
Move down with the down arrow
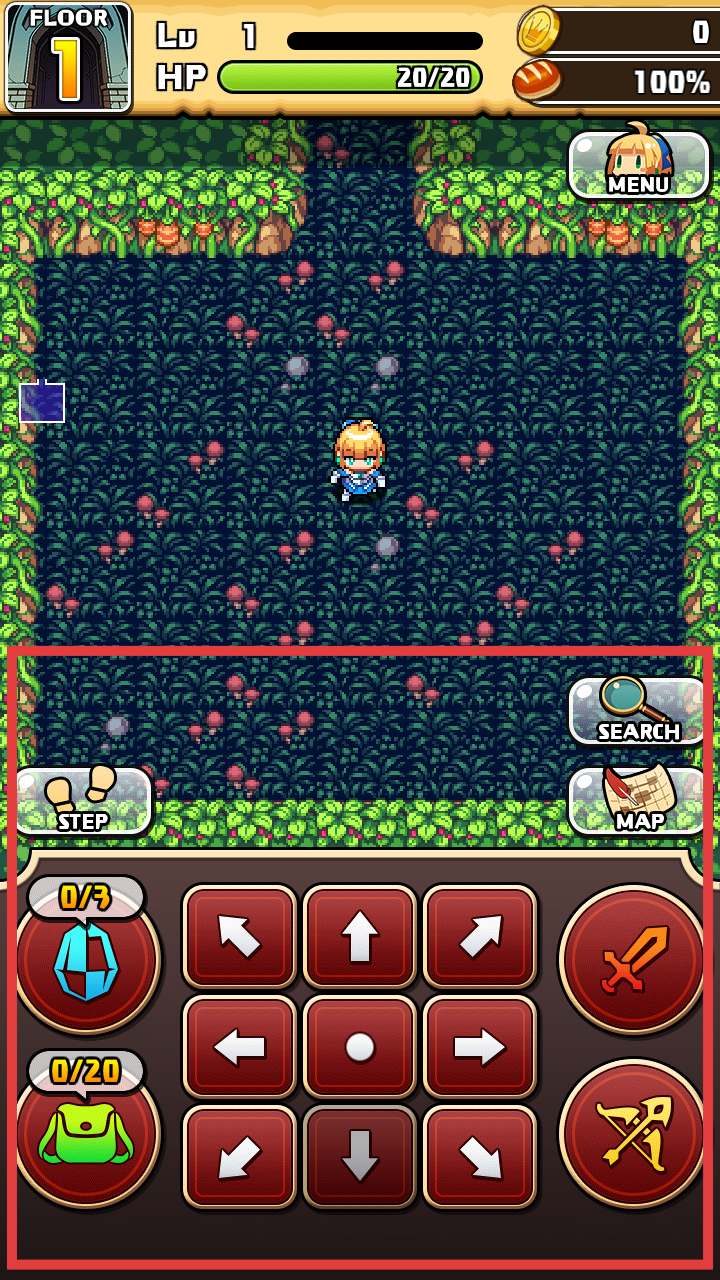click(x=360, y=1157)
